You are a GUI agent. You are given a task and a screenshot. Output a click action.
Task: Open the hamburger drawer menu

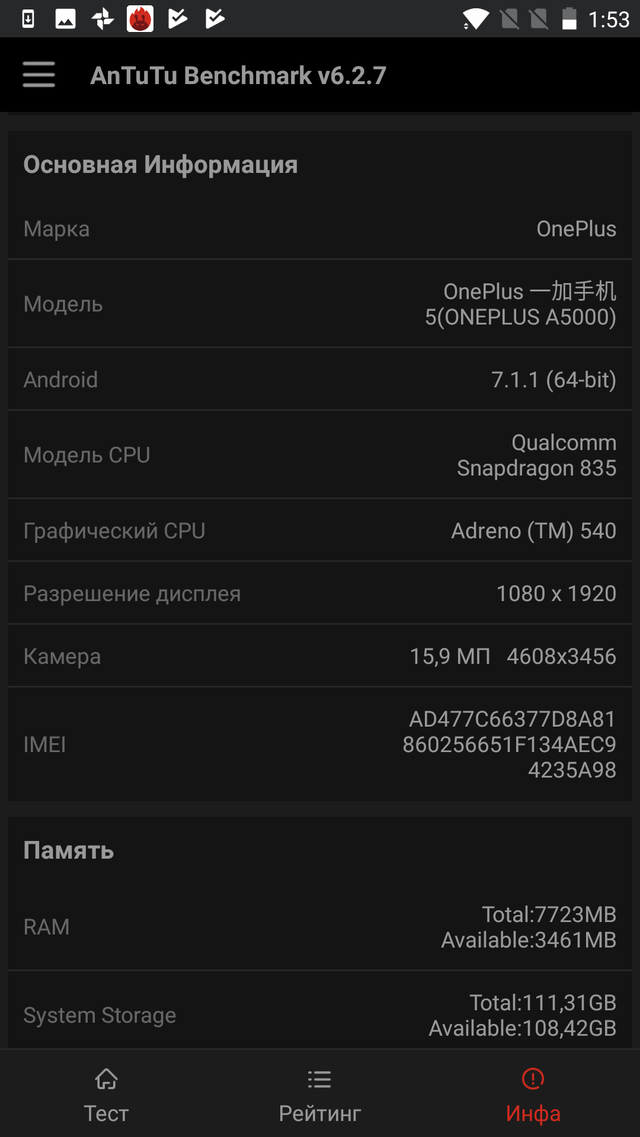coord(38,75)
